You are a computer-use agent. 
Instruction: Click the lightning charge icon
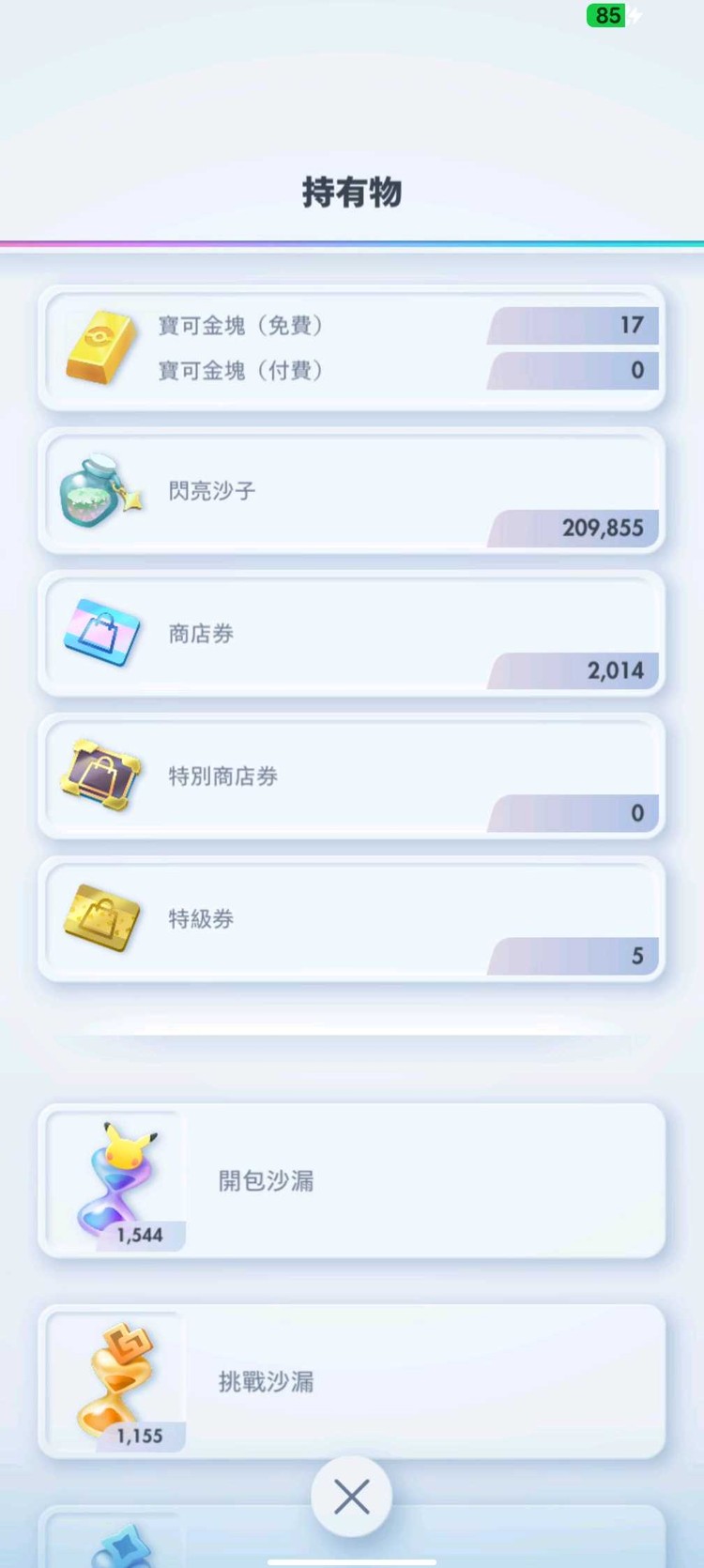637,16
